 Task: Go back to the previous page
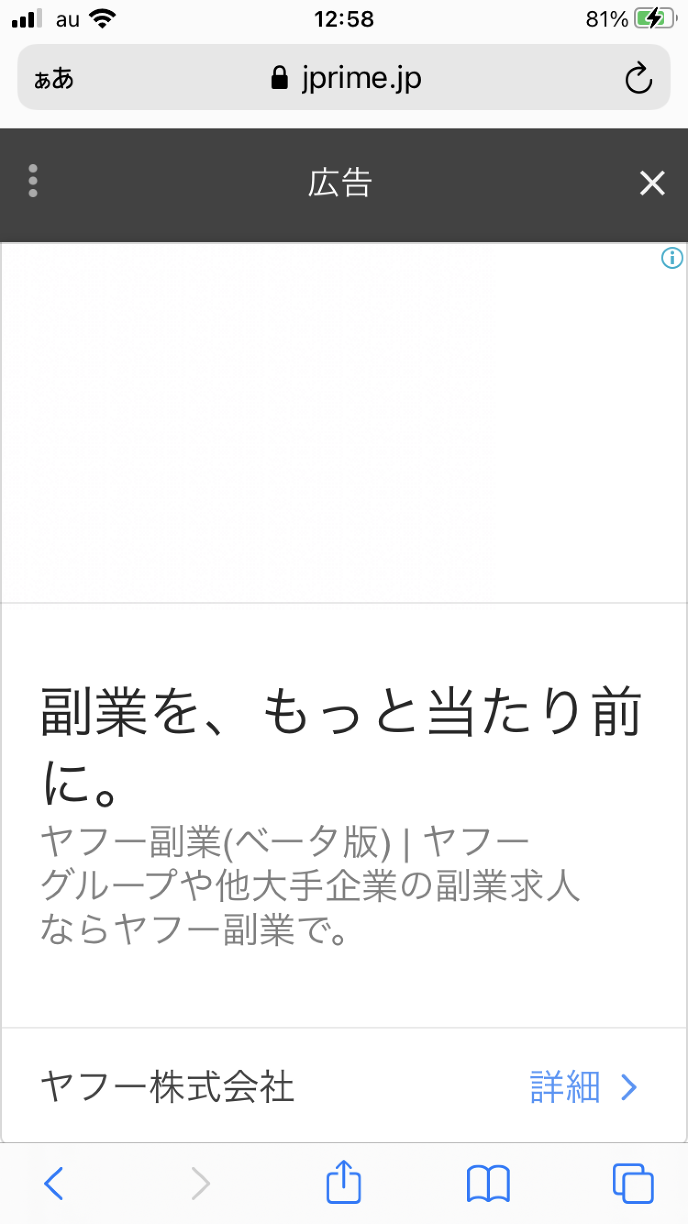point(54,1183)
